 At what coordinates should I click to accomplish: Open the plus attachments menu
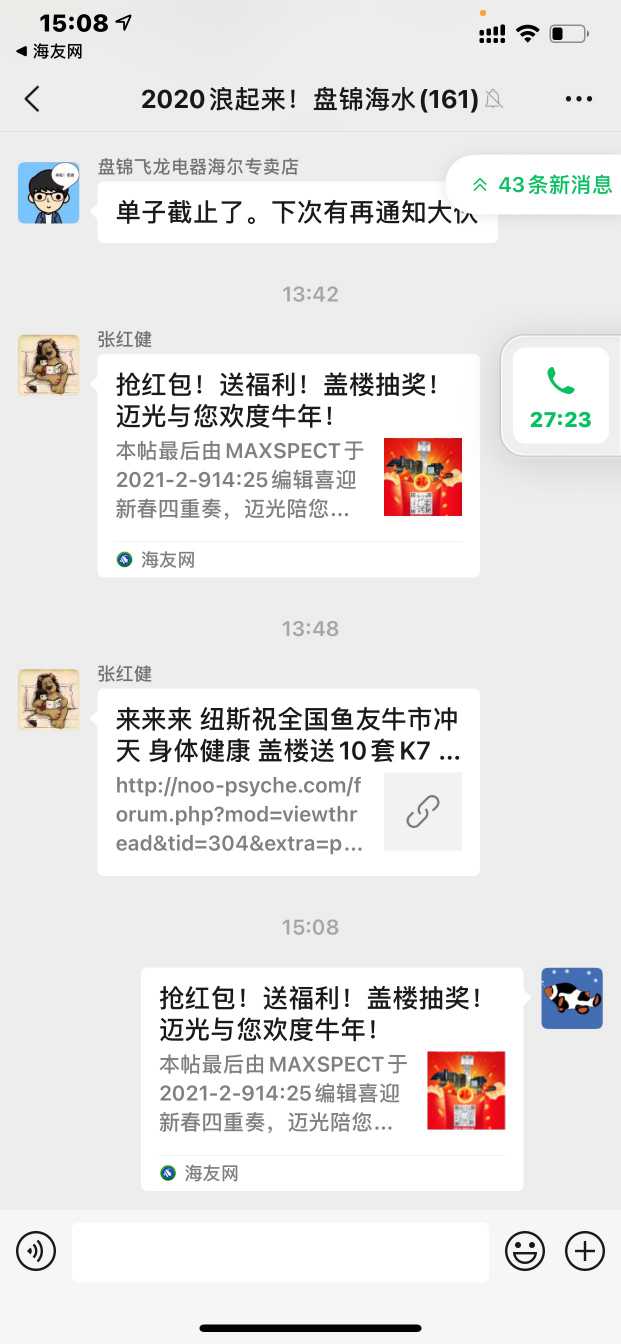coord(585,1251)
